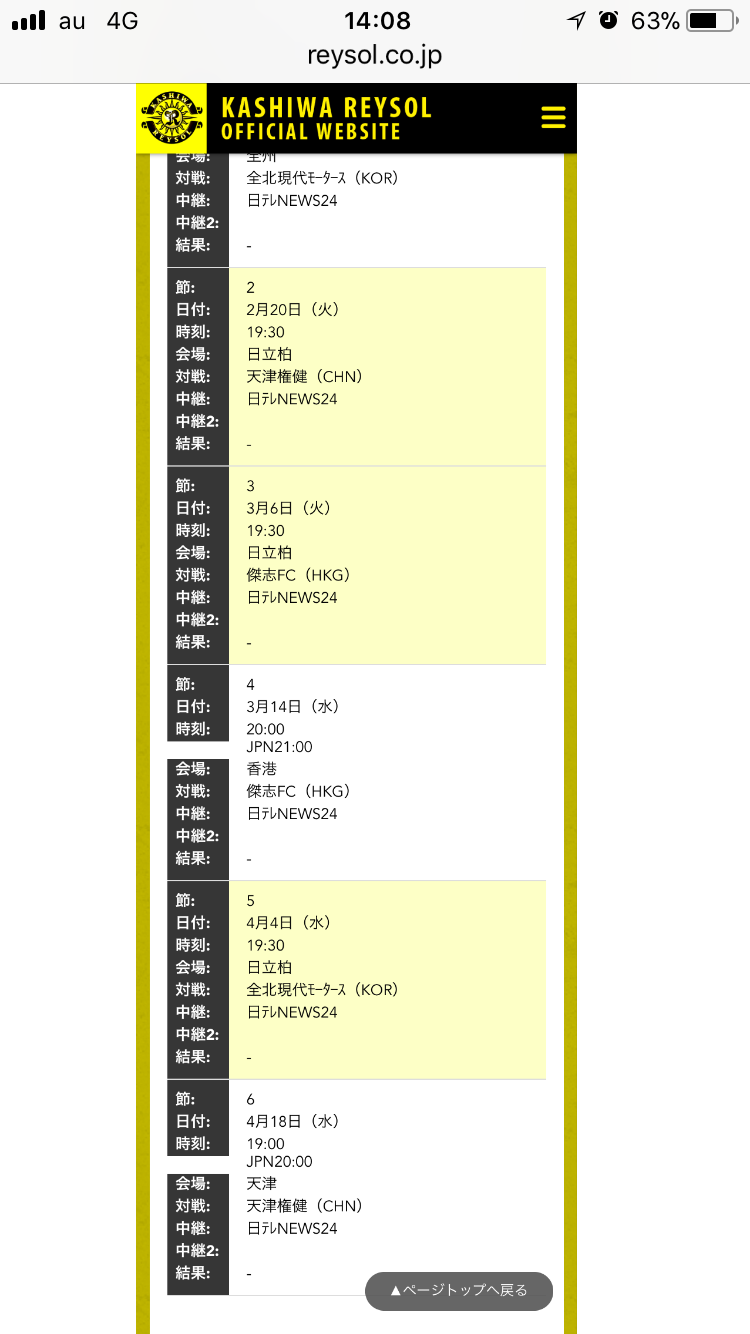
Task: Return to page top with ページトップへ戻る
Action: coord(459,1290)
